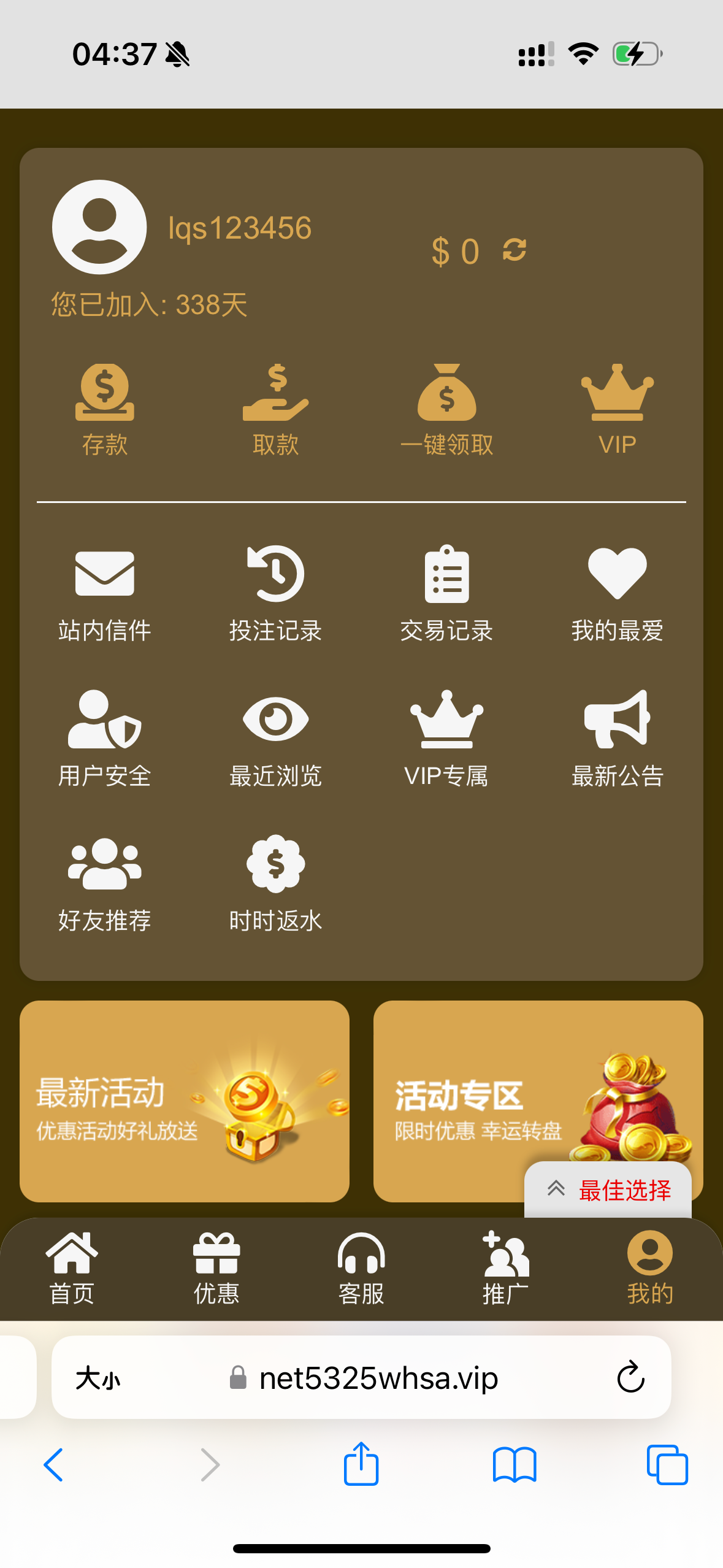This screenshot has width=723, height=1568.
Task: Open the 取款 withdrawal option
Action: [275, 409]
